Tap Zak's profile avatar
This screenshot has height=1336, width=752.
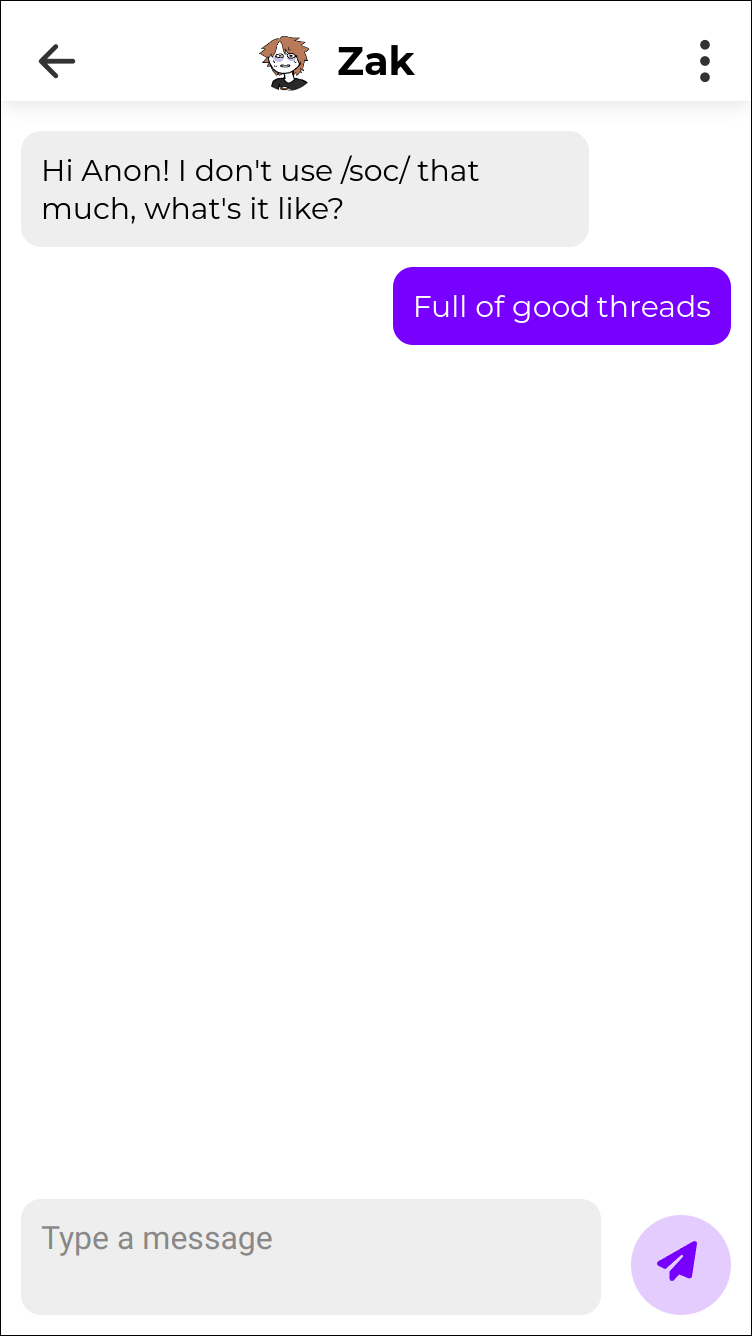tap(285, 63)
